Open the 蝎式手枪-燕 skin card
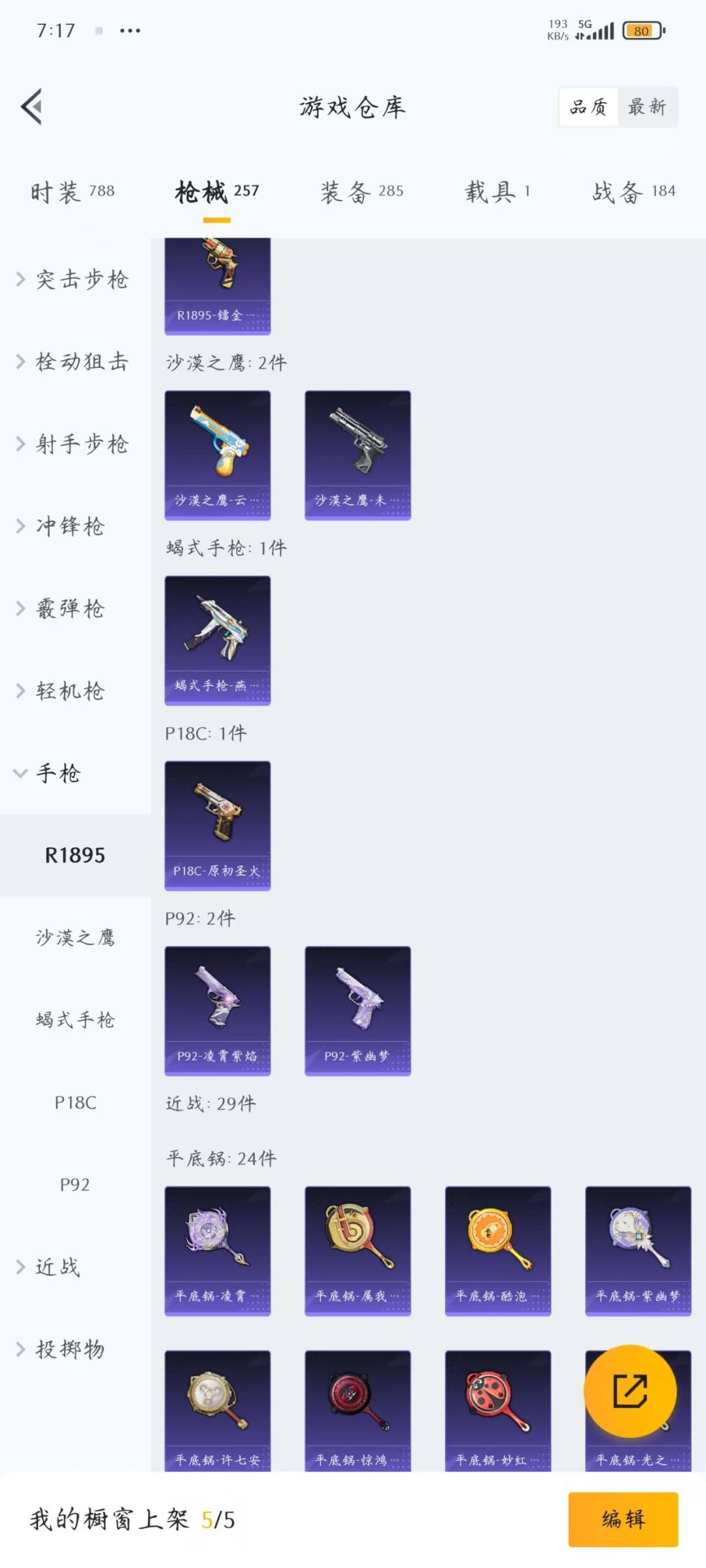 pyautogui.click(x=218, y=640)
